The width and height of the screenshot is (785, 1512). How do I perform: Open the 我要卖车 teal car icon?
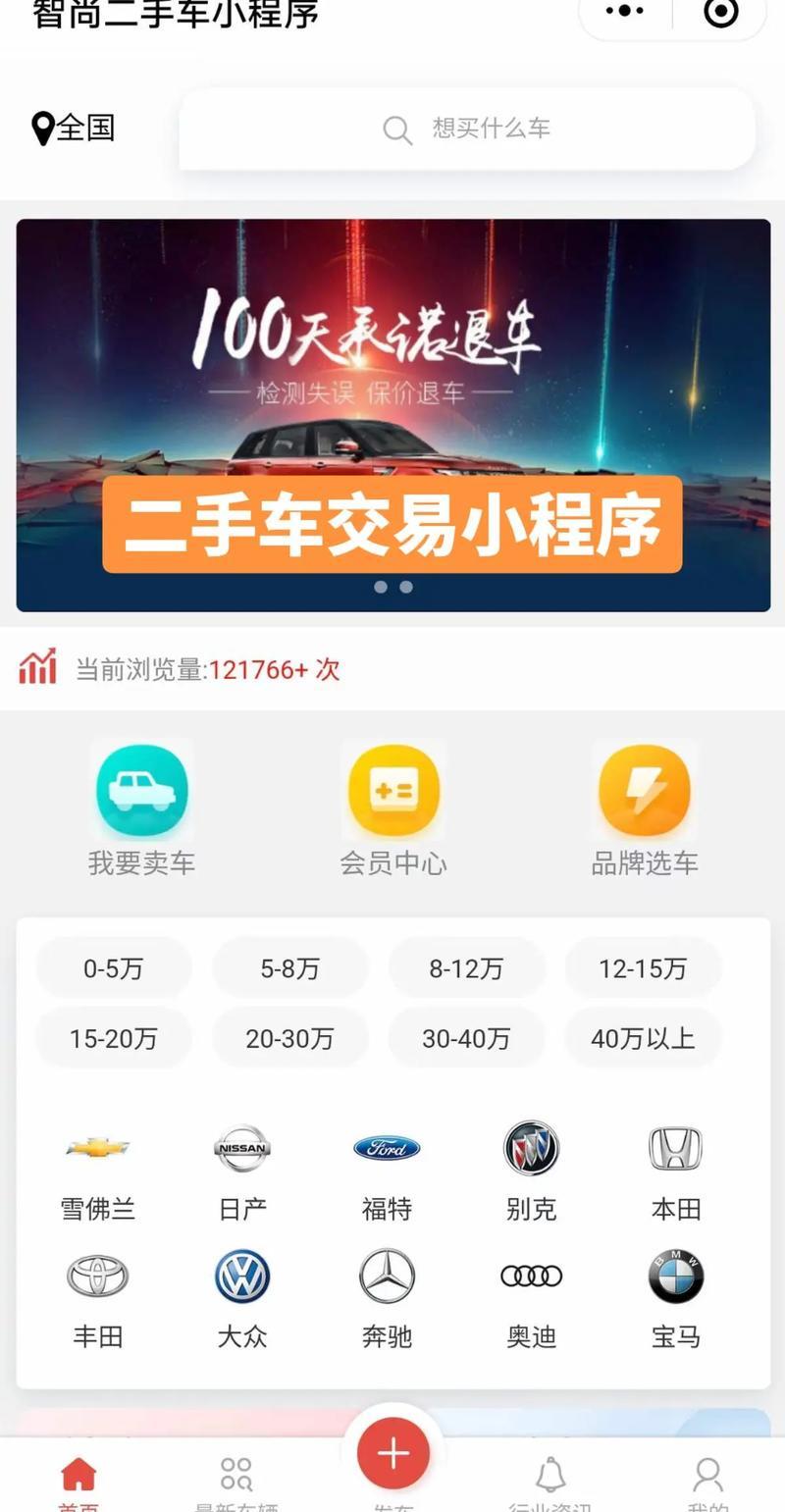(141, 789)
